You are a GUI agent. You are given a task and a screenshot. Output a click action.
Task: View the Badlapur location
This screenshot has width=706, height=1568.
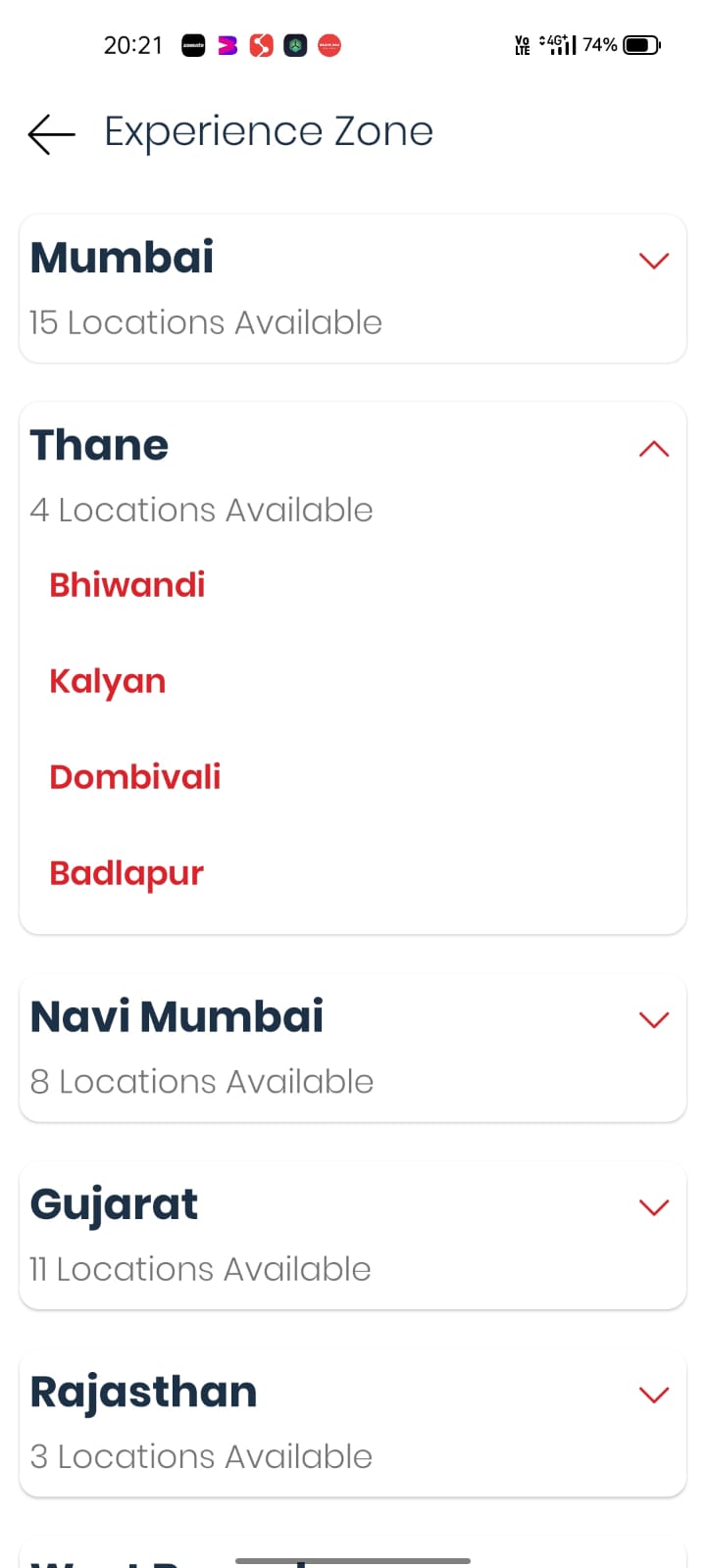click(126, 873)
